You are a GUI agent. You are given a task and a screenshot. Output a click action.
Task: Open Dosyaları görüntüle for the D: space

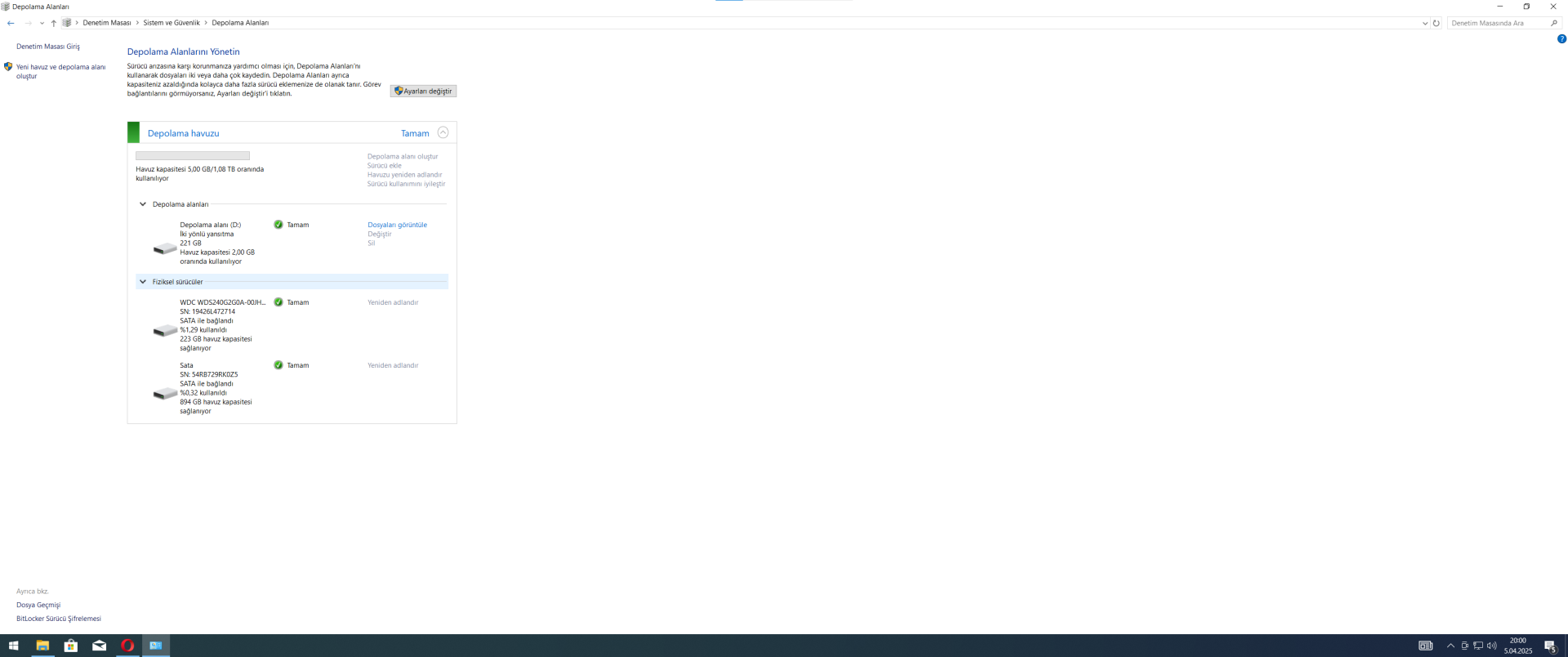click(x=397, y=225)
